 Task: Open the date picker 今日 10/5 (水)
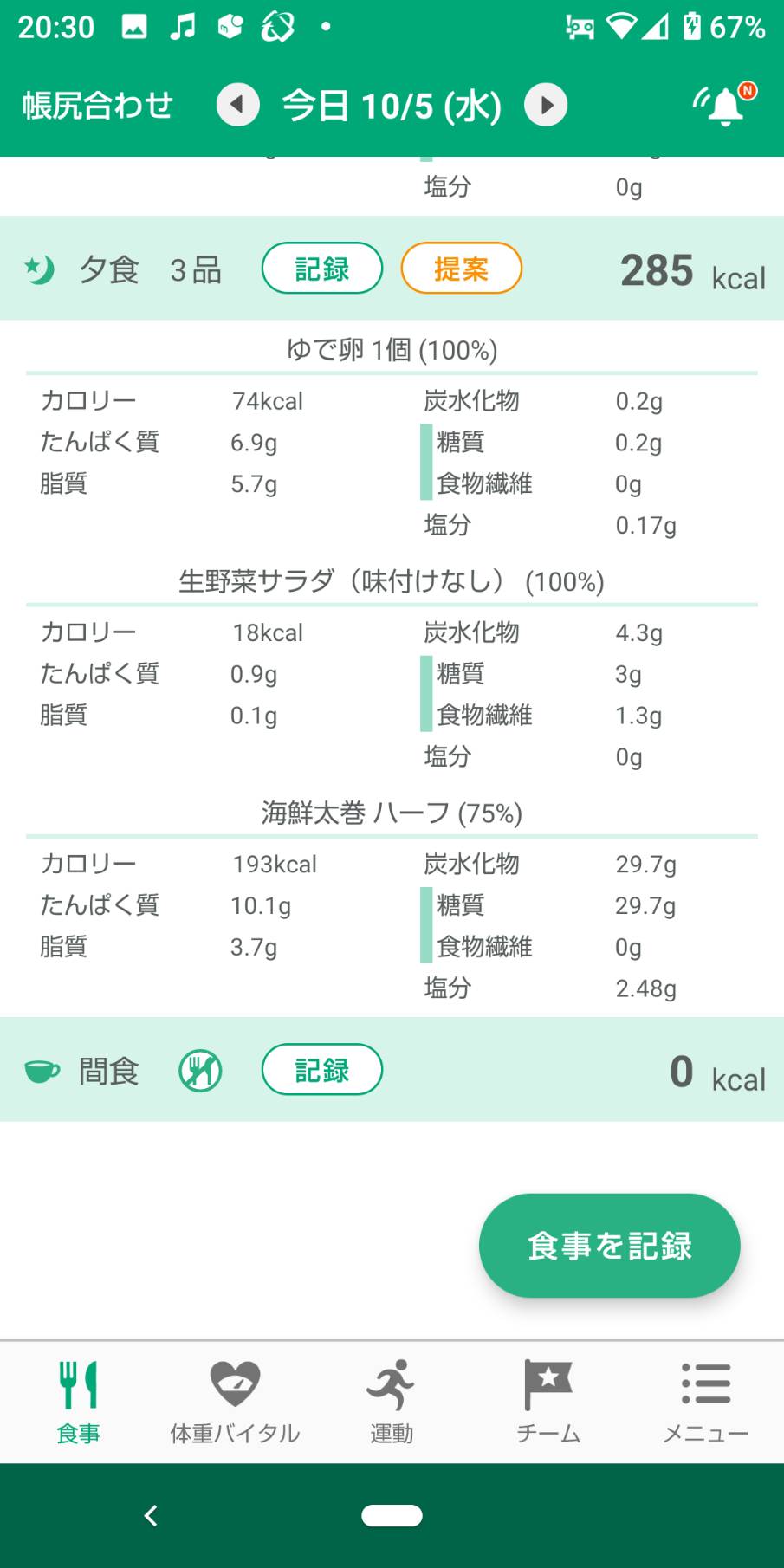(392, 106)
